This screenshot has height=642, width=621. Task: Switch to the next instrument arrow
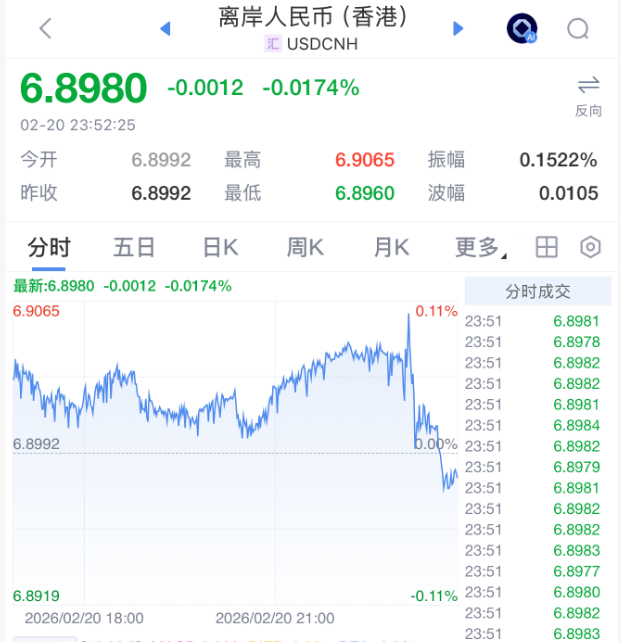click(458, 28)
